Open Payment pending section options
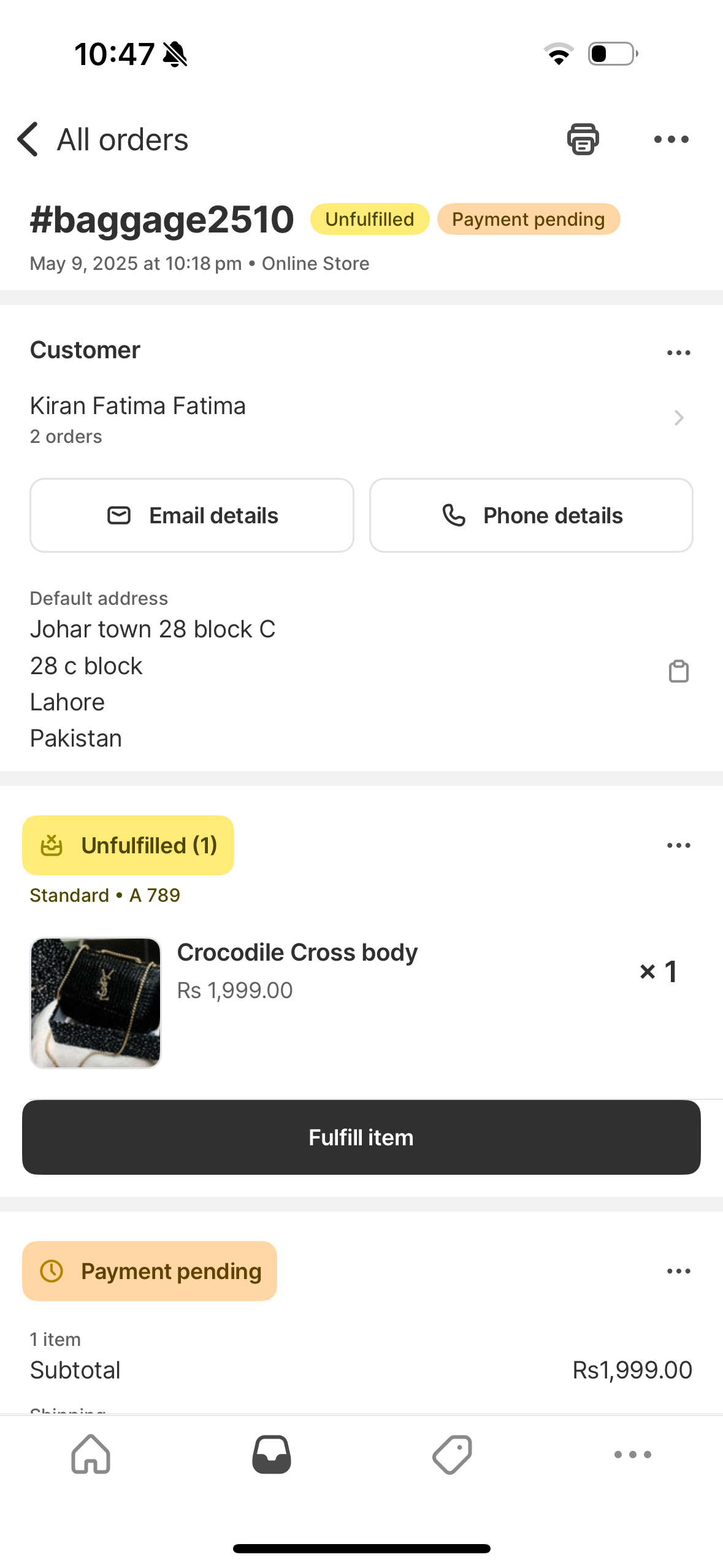Screen dimensions: 723x1568 tap(678, 1271)
